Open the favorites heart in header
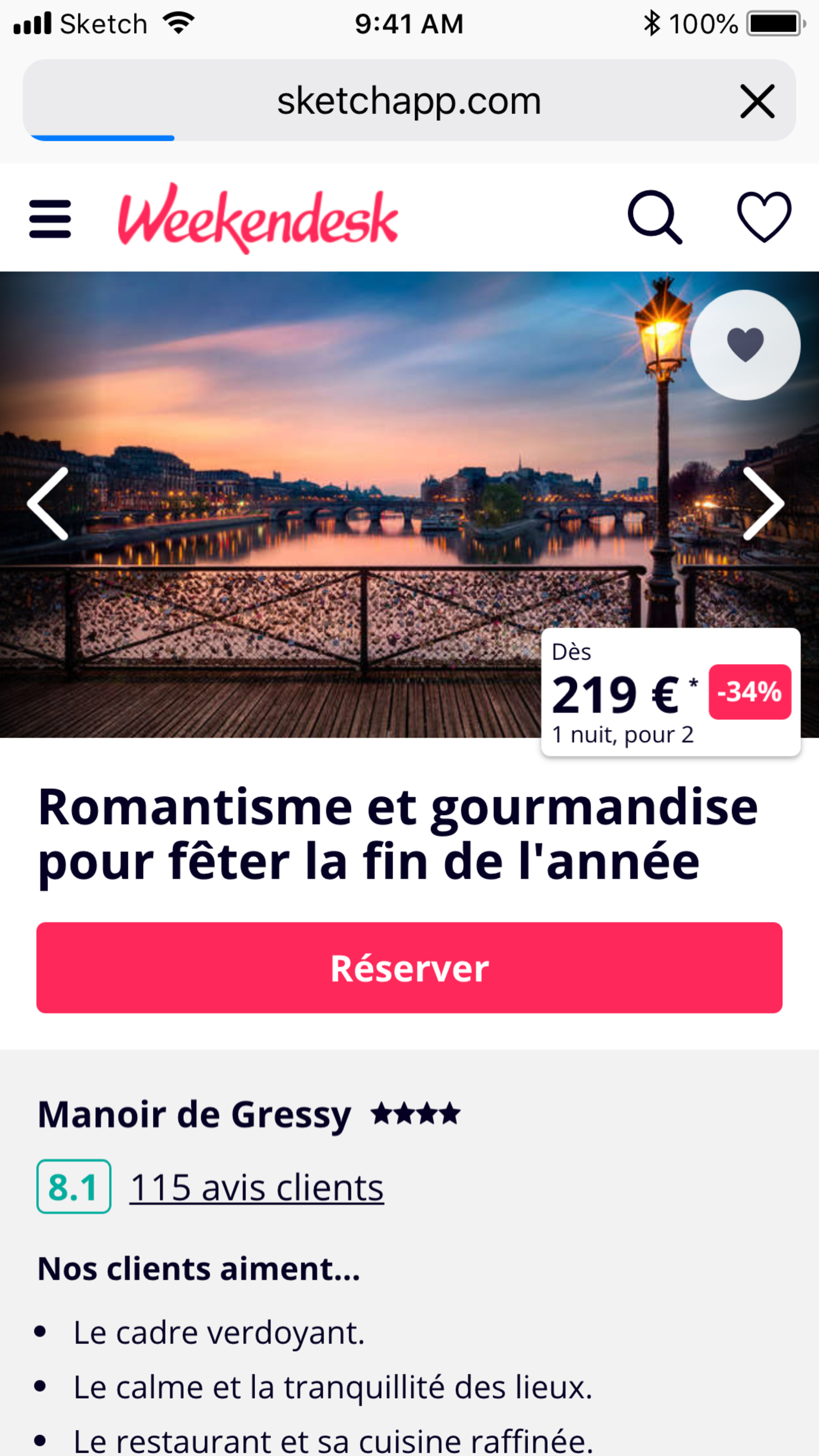 coord(764,217)
